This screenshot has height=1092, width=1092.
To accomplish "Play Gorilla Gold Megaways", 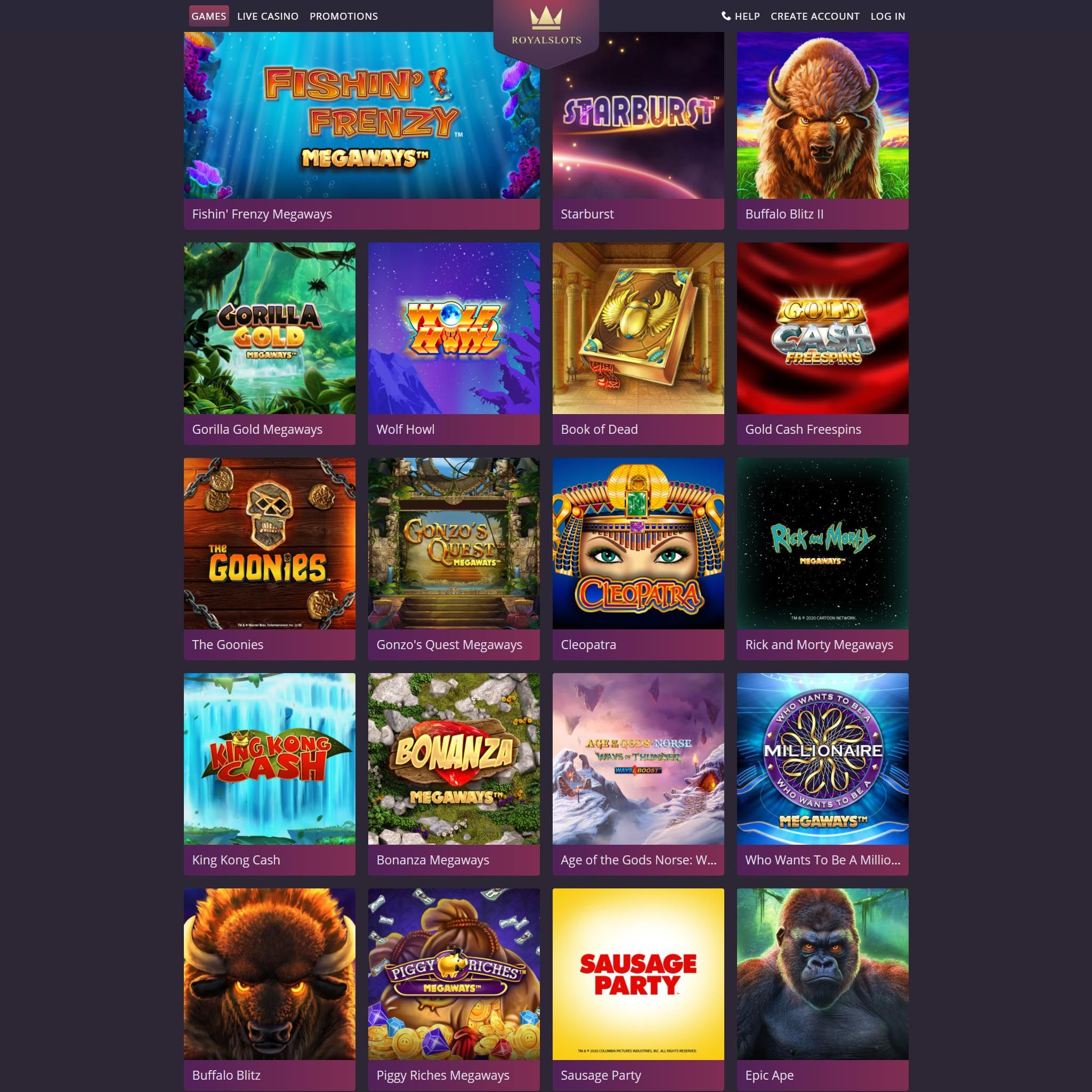I will [x=269, y=328].
